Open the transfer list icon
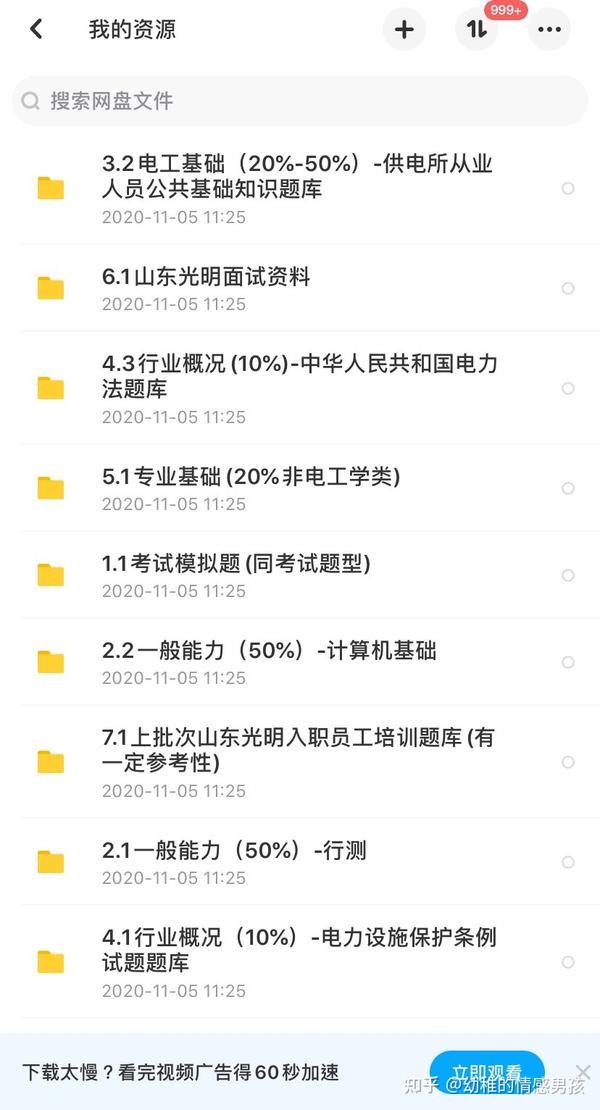 [477, 29]
